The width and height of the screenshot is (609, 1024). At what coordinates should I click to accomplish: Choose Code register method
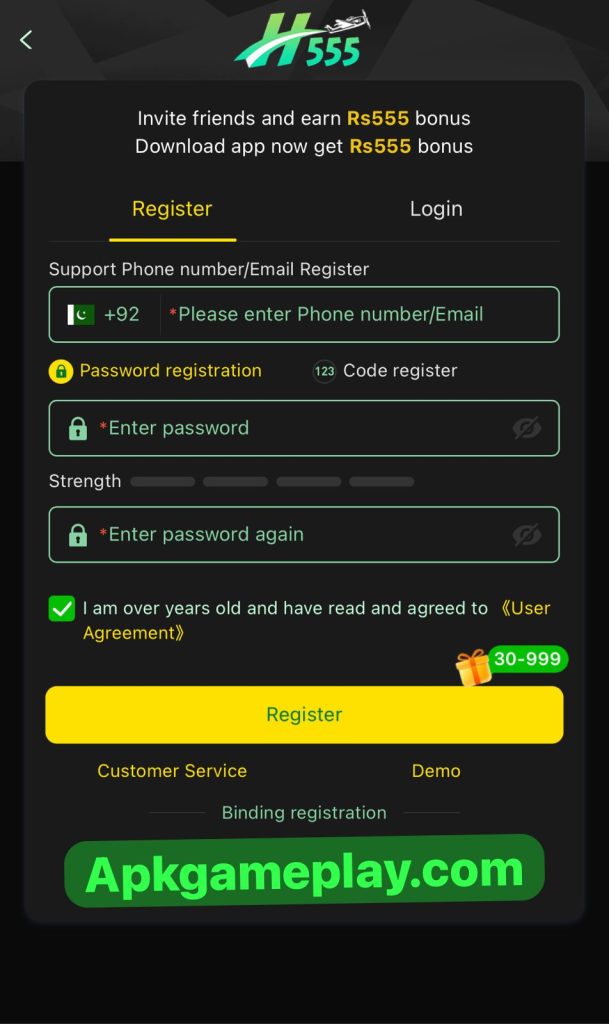point(385,371)
